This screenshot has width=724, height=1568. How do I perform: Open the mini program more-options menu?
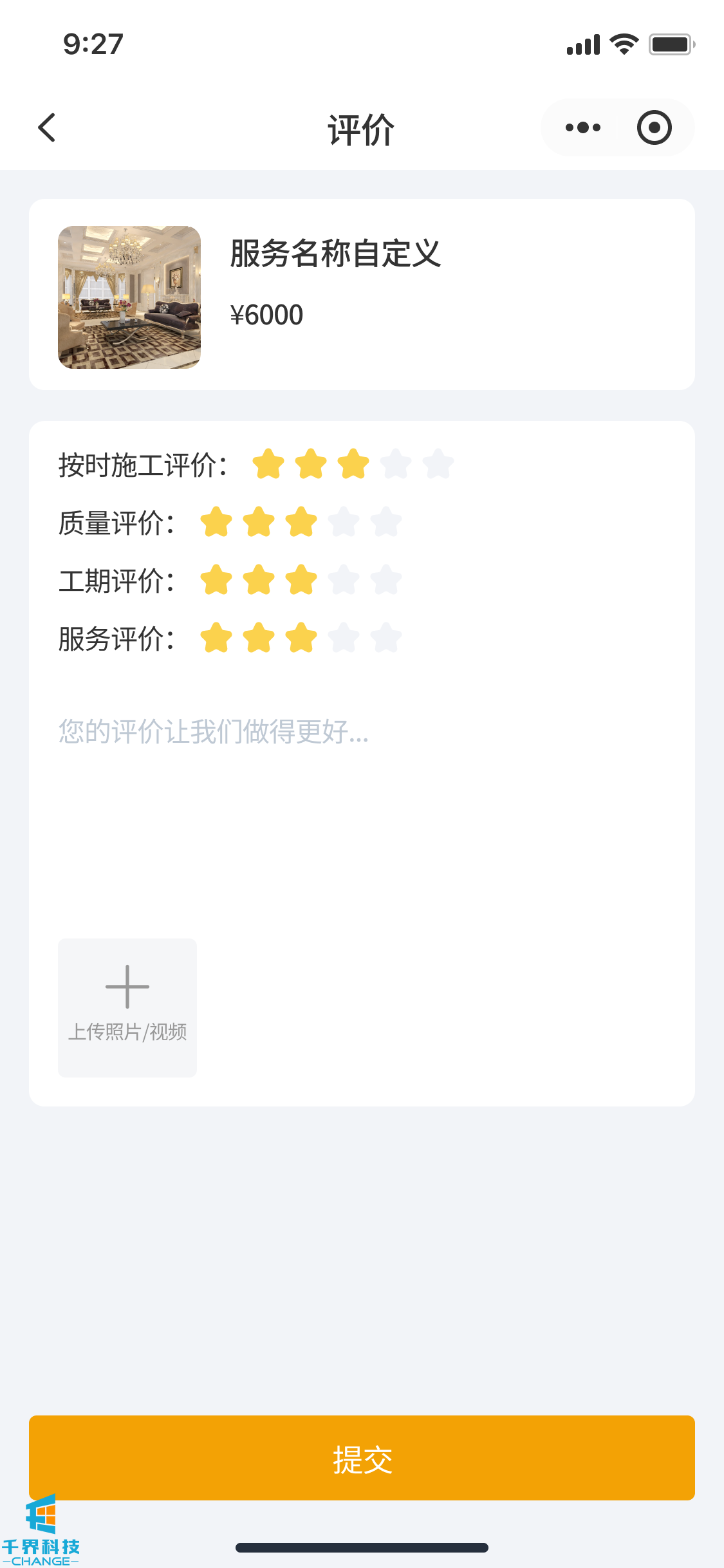(582, 127)
